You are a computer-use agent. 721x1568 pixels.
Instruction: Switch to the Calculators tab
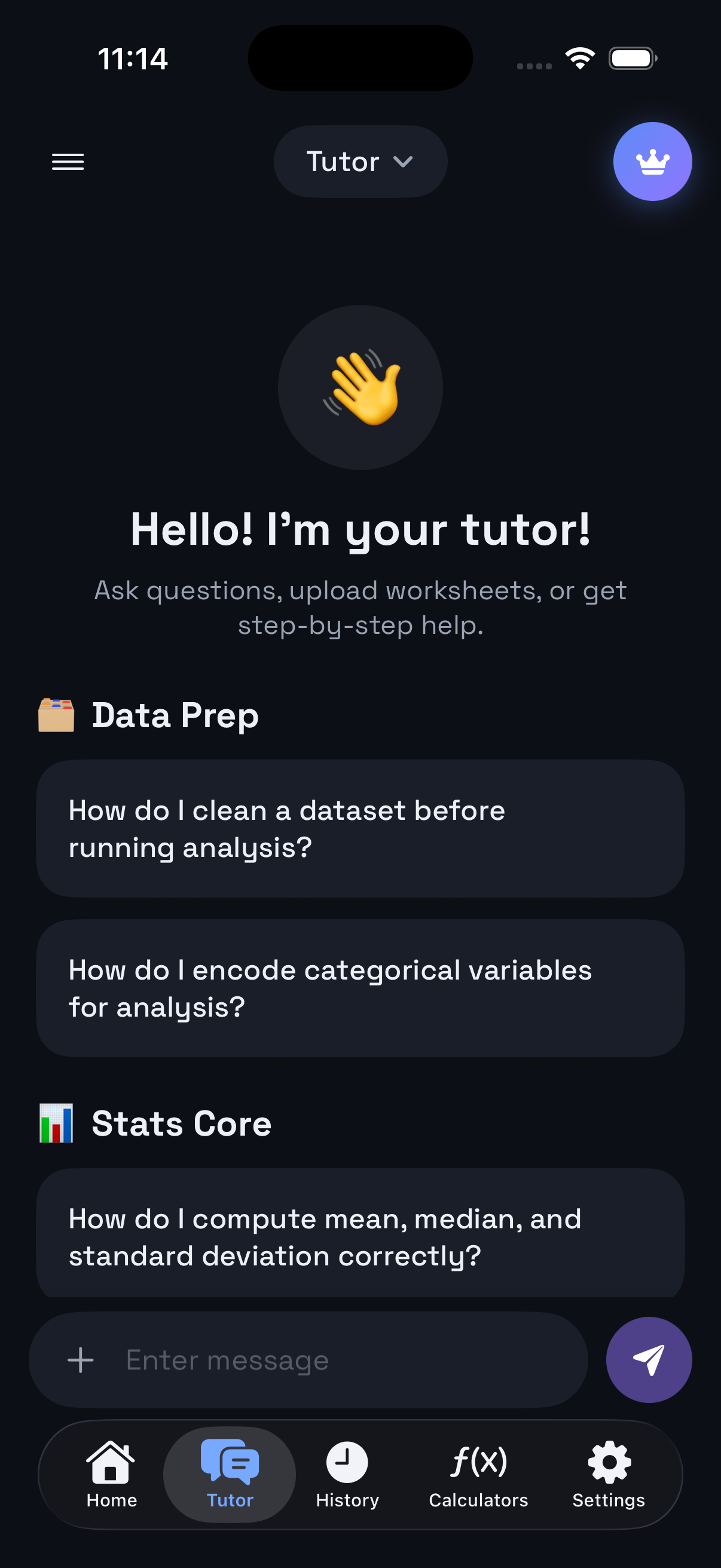point(478,1474)
